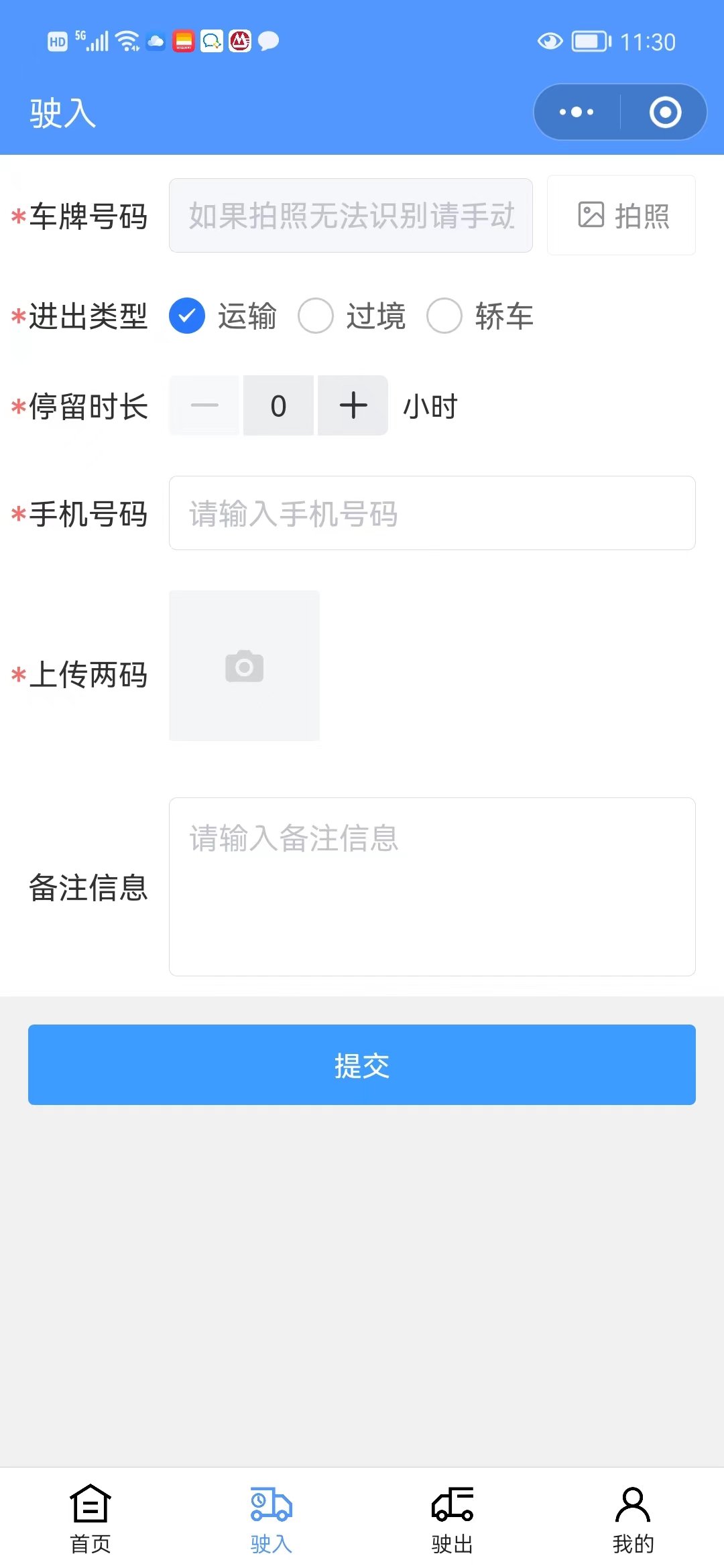Increase 停留时长 hours with the plus button
The image size is (724, 1568).
(353, 405)
